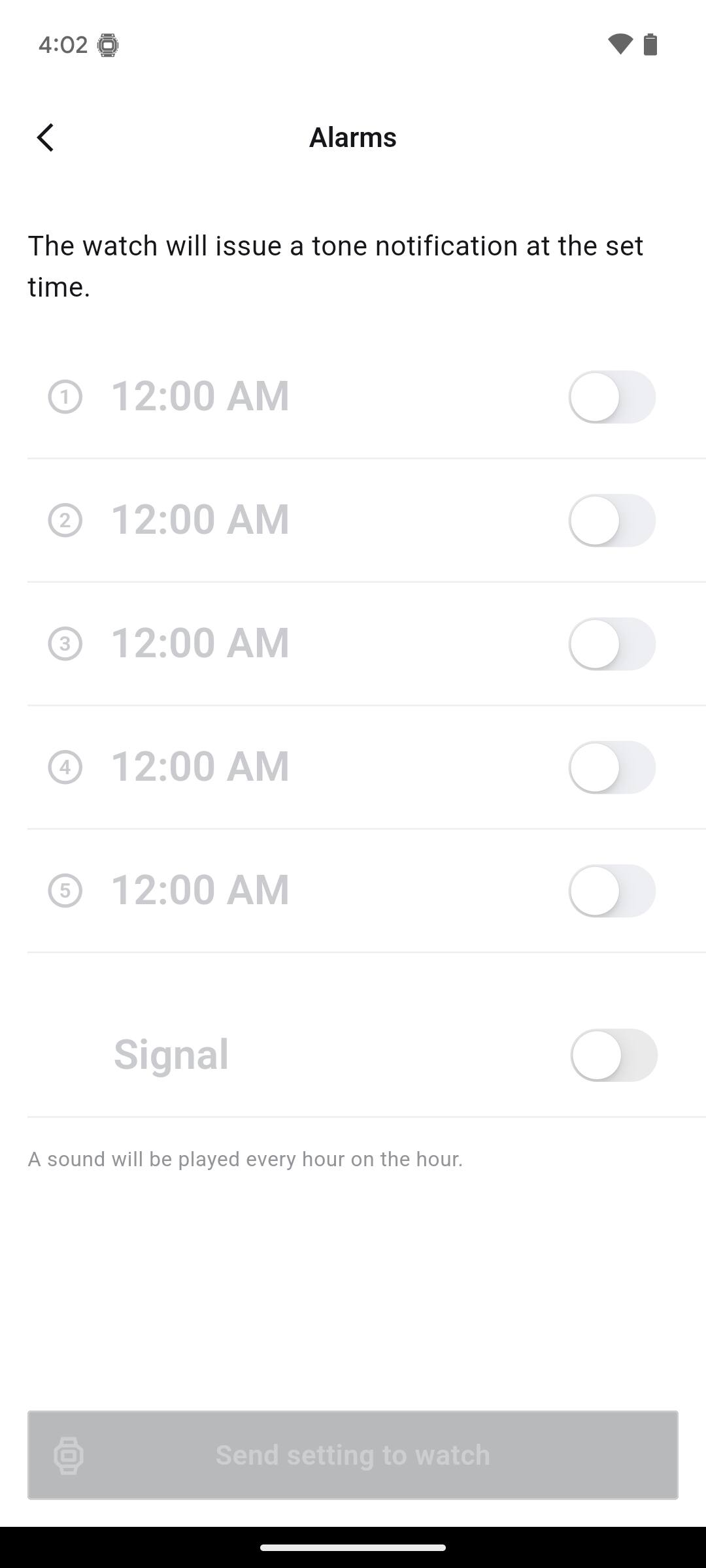Image resolution: width=706 pixels, height=1568 pixels.
Task: Edit the time of alarm 2
Action: point(200,519)
